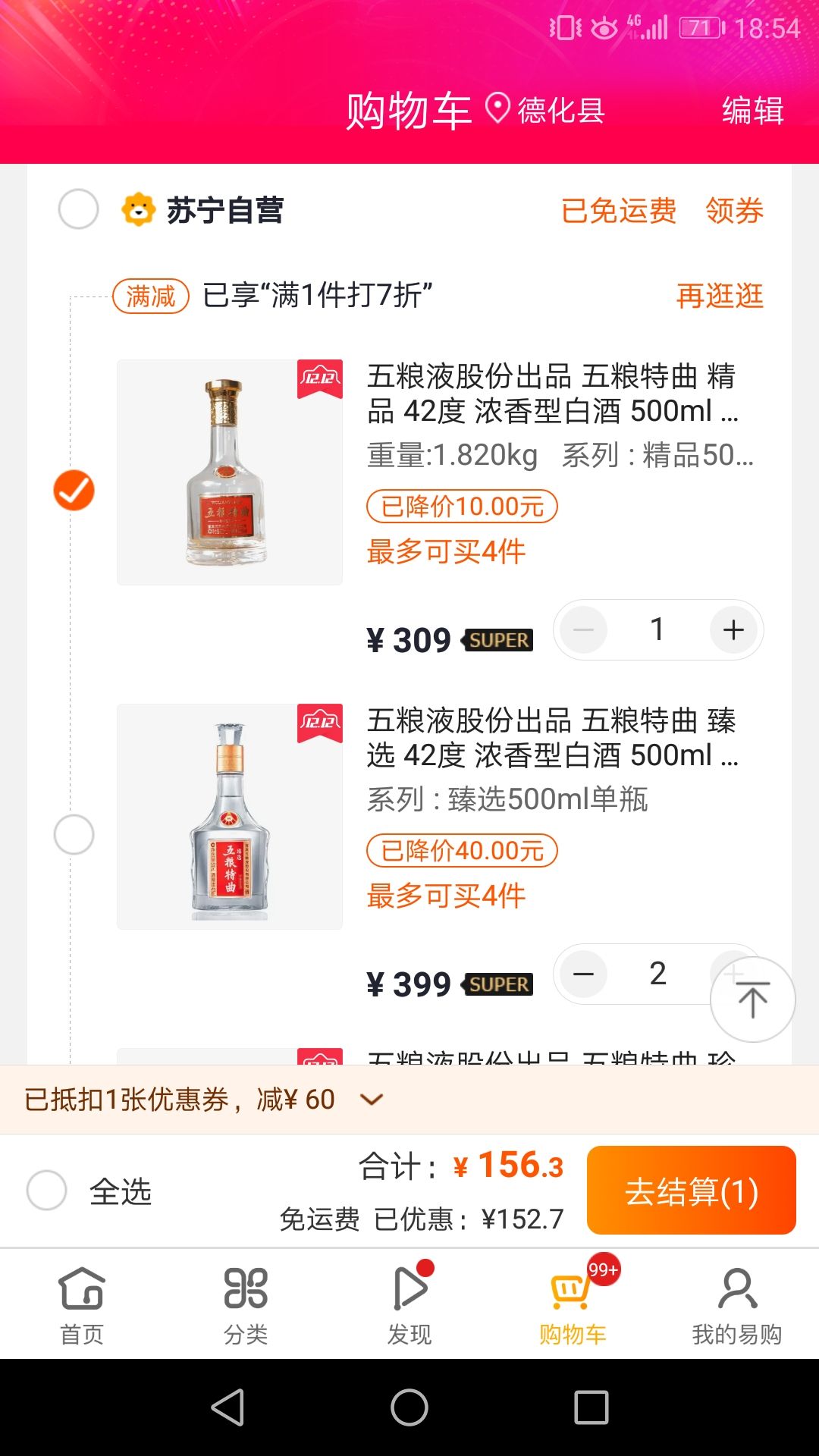
Task: Tap 去结算 to check out
Action: pyautogui.click(x=691, y=1191)
